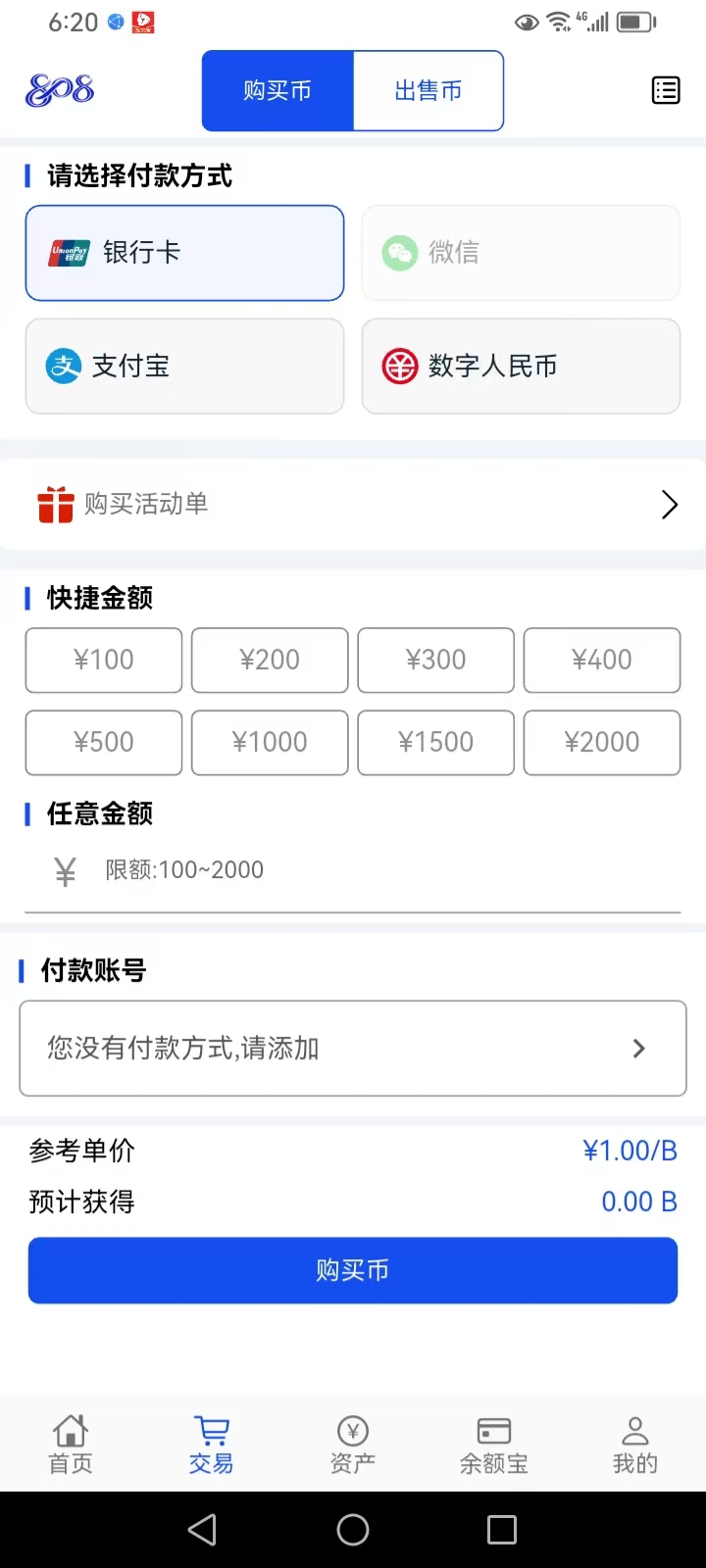Select the ¥500 quick amount
The width and height of the screenshot is (706, 1568).
(x=103, y=742)
